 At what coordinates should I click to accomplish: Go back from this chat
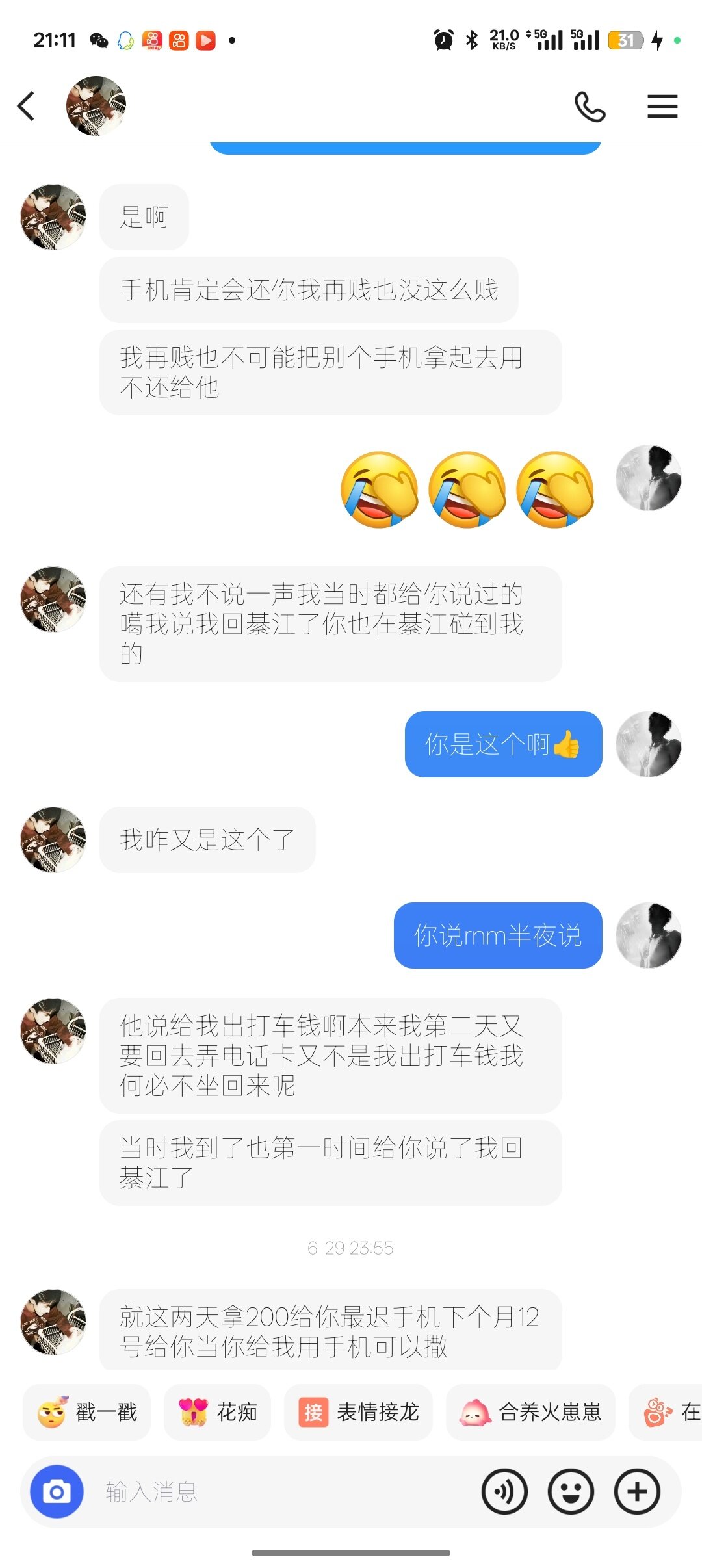(26, 106)
